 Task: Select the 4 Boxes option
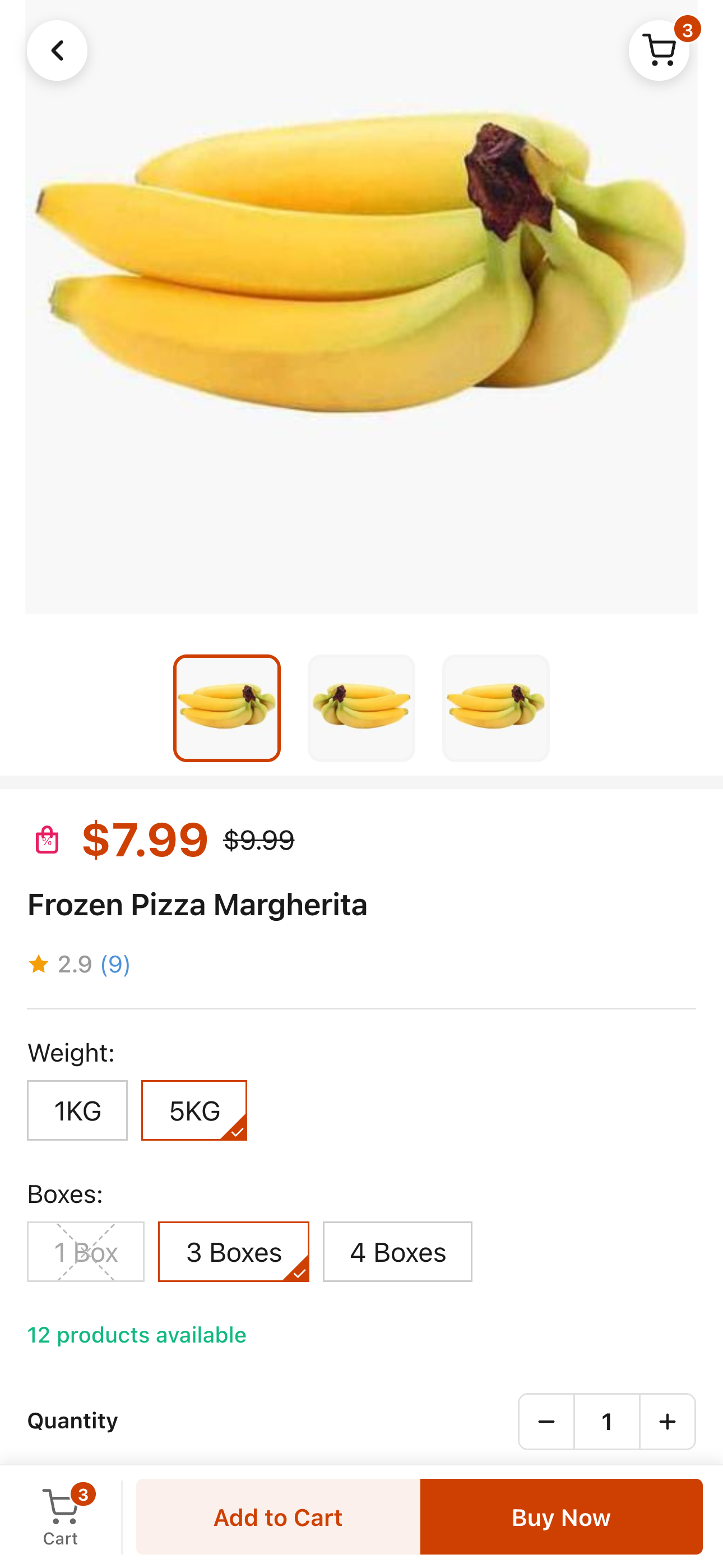(x=397, y=1252)
